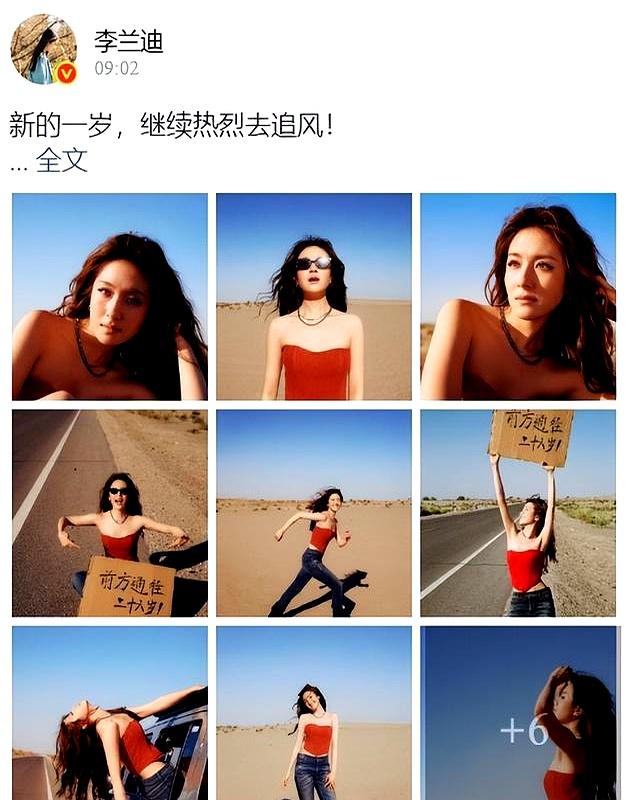Expand the post with 全文

click(x=62, y=160)
